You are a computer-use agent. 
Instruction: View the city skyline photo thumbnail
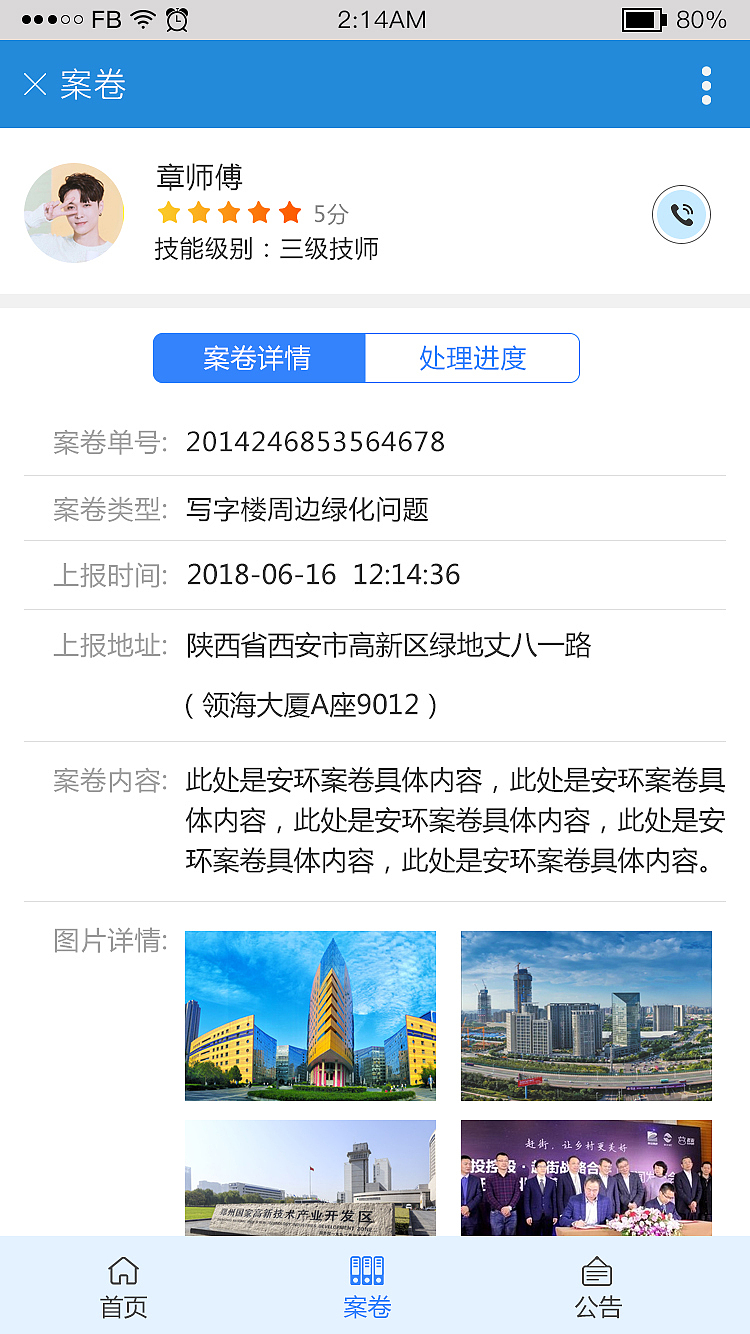click(586, 1015)
